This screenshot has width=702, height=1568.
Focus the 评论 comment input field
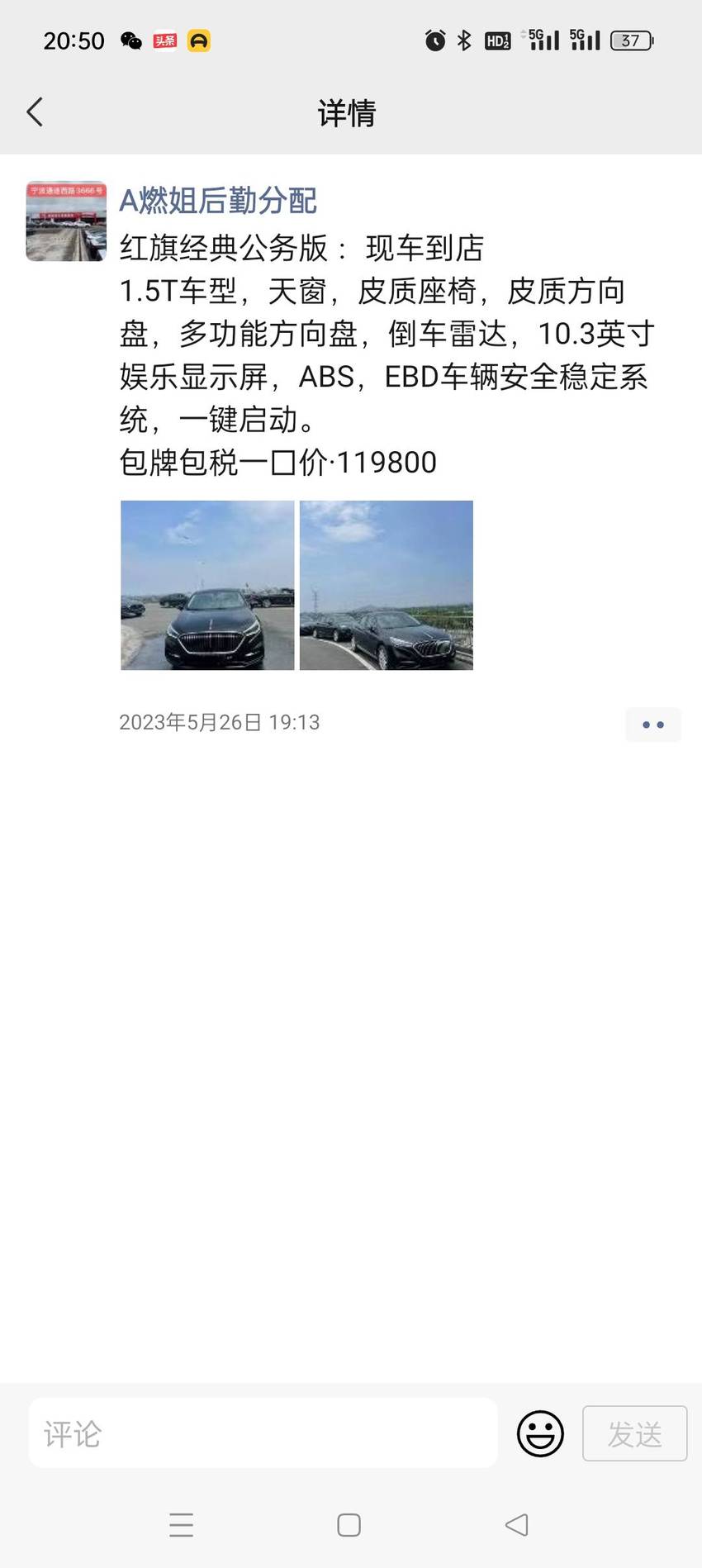(x=263, y=1433)
